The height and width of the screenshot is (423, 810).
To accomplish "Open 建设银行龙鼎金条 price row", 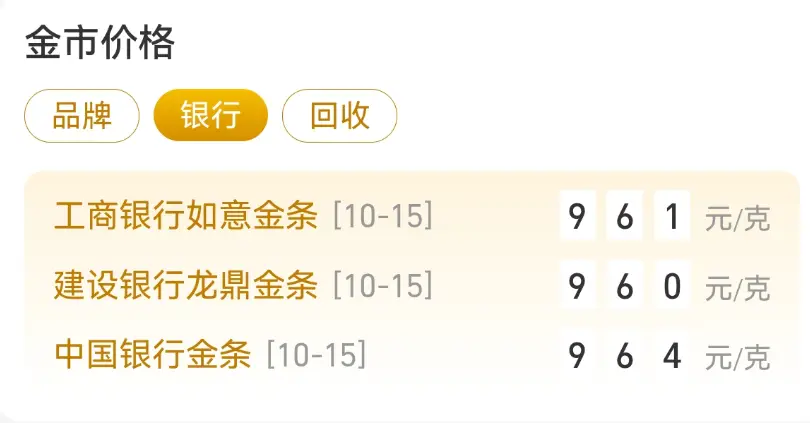I will pyautogui.click(x=186, y=286).
